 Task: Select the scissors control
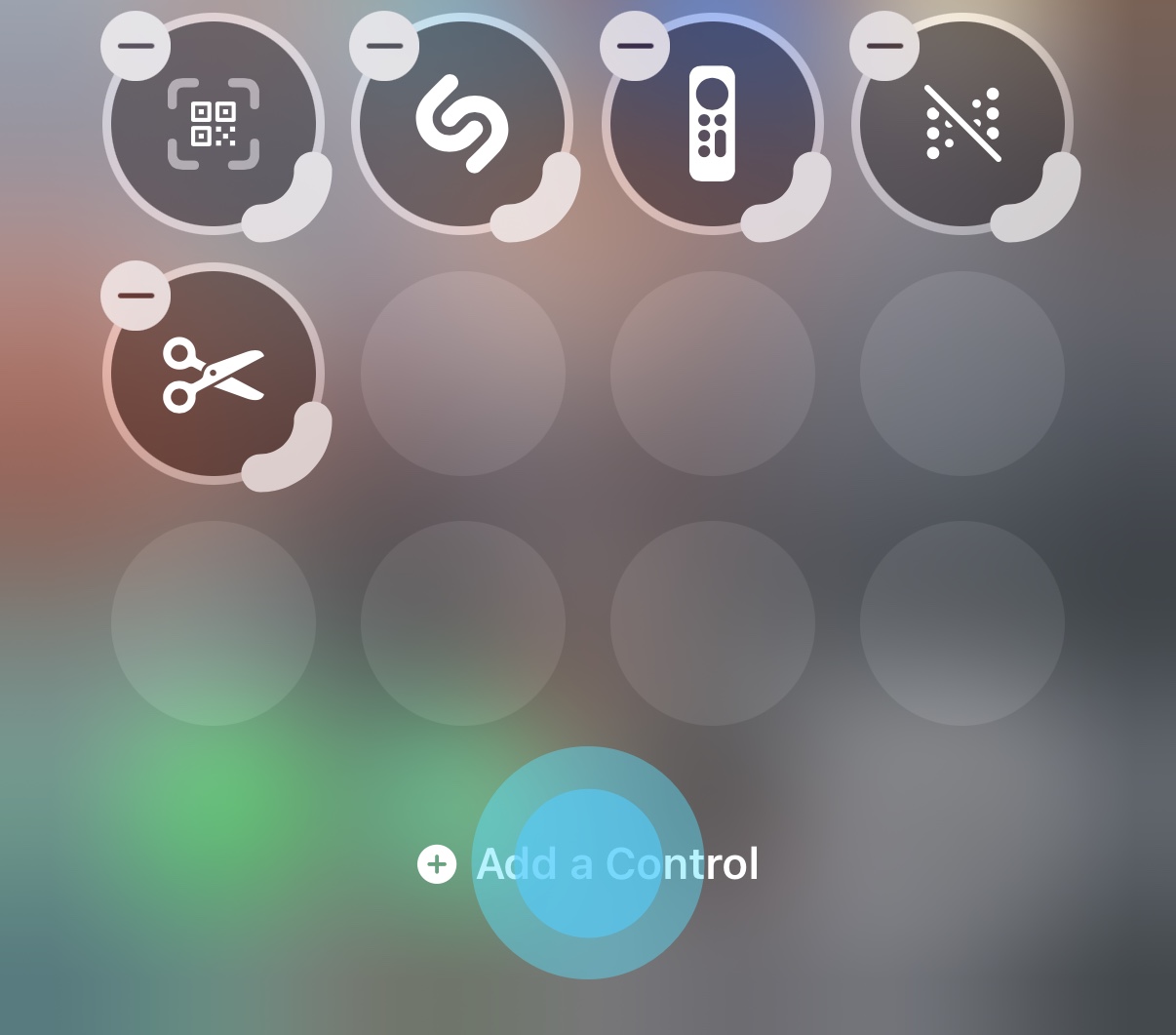(x=214, y=374)
